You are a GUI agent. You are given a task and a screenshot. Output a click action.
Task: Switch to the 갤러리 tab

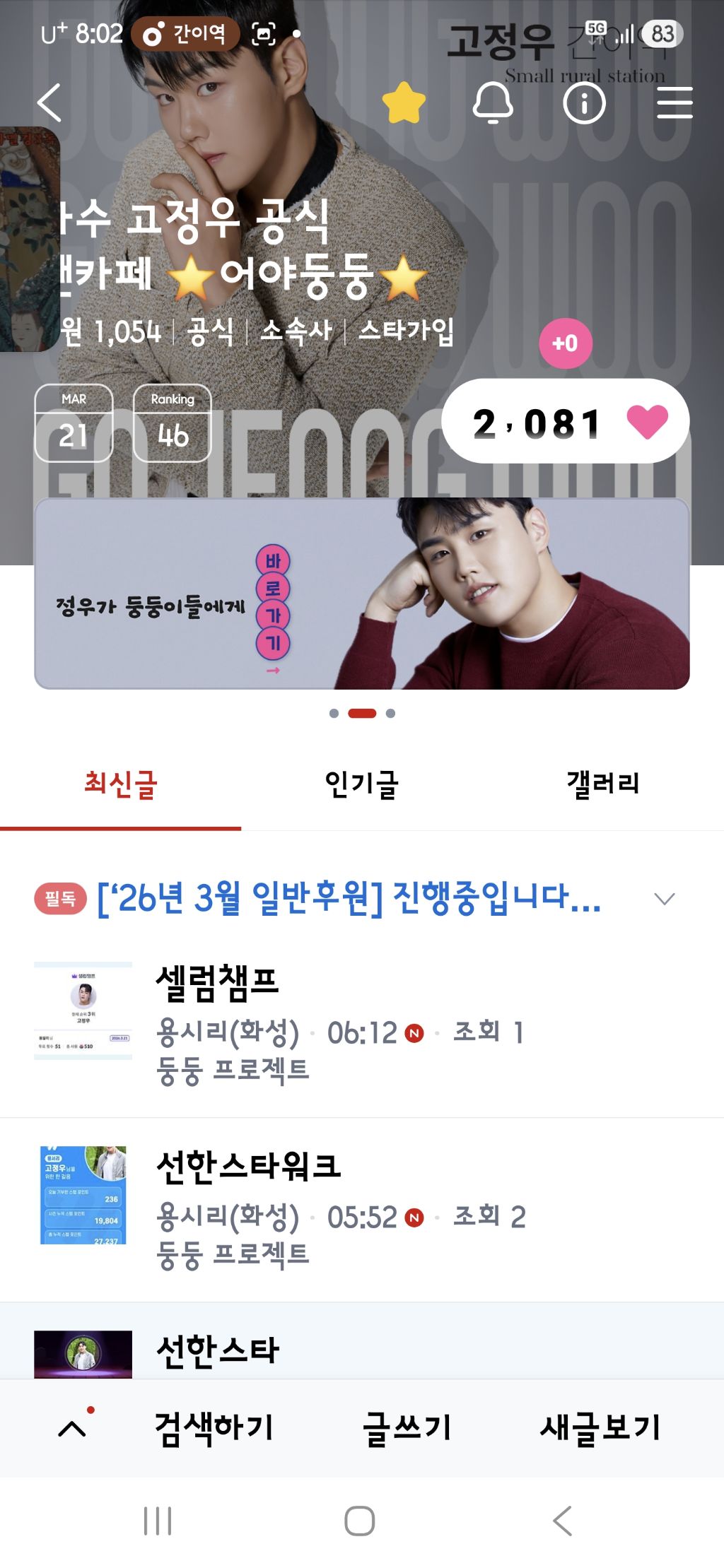tap(602, 784)
